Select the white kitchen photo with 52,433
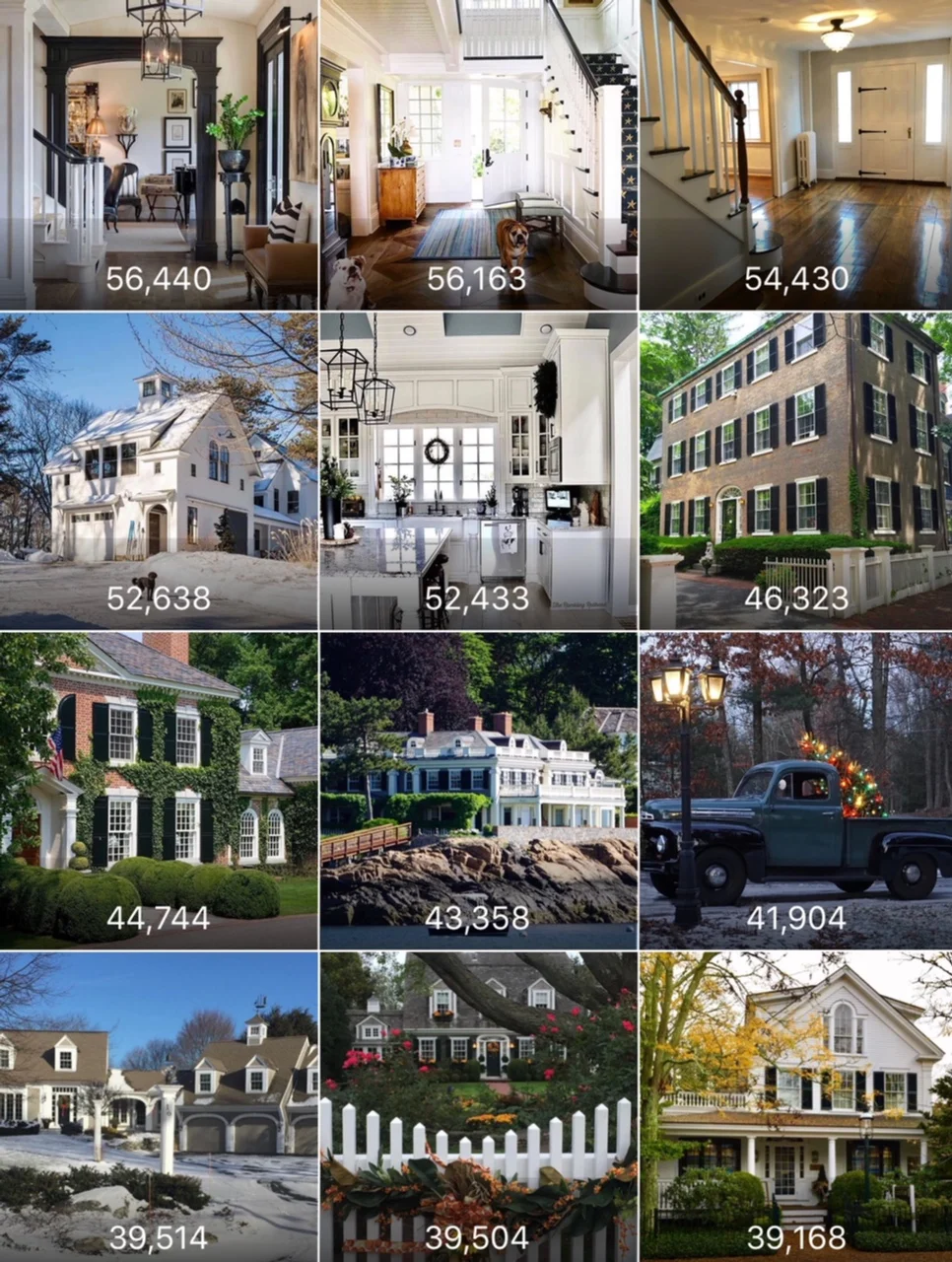 coord(478,471)
